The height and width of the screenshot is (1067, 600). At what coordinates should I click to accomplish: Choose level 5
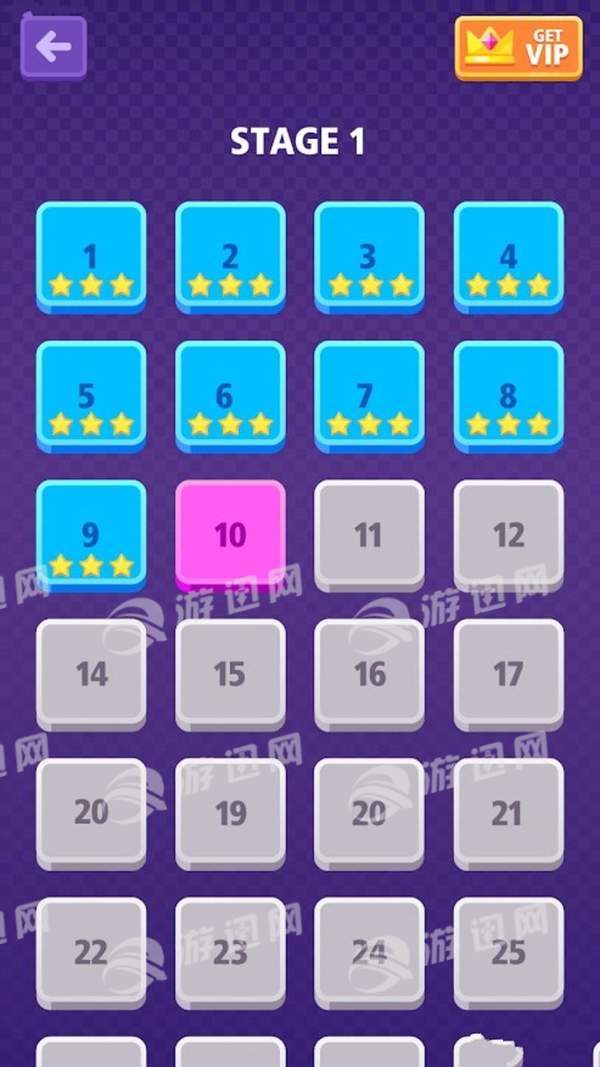pyautogui.click(x=91, y=397)
